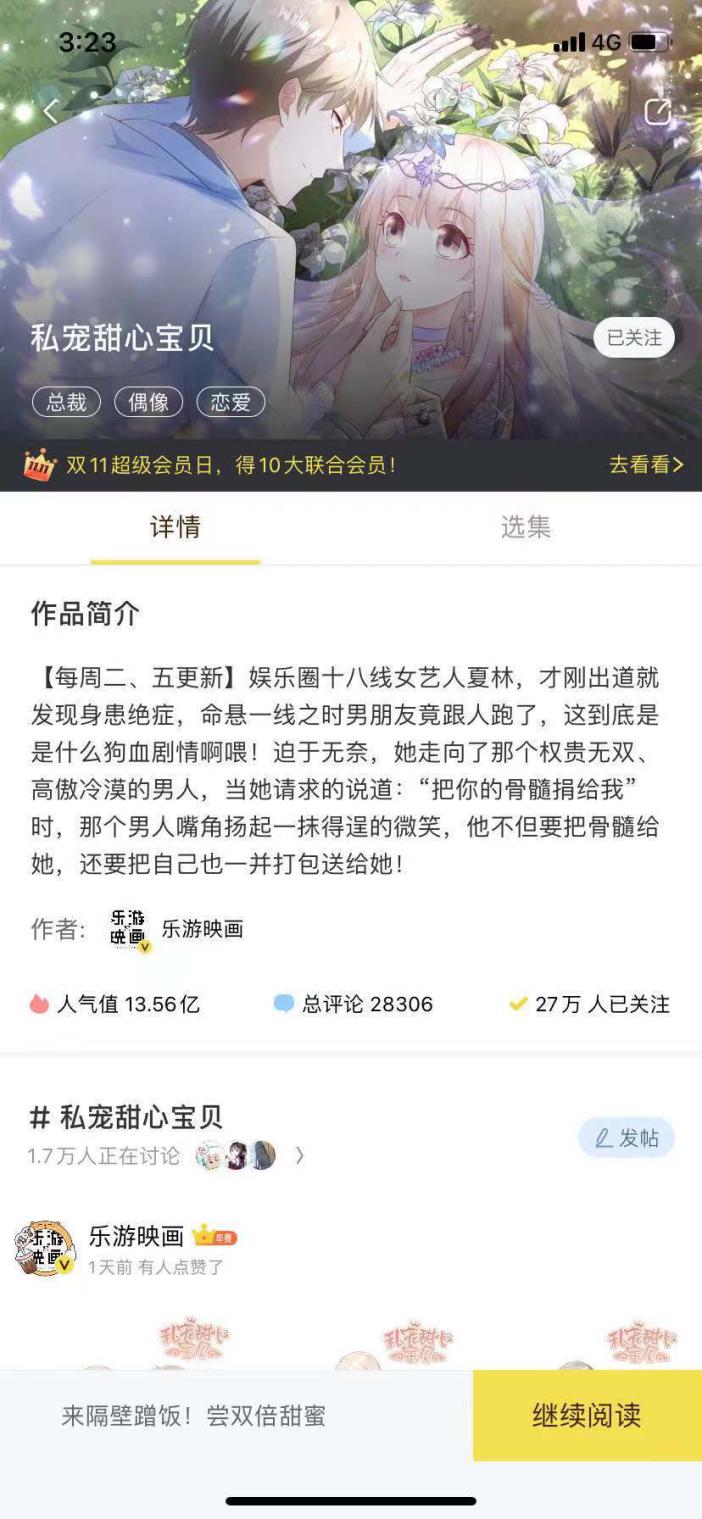Tap 继续阅读 to continue reading

coord(587,1415)
